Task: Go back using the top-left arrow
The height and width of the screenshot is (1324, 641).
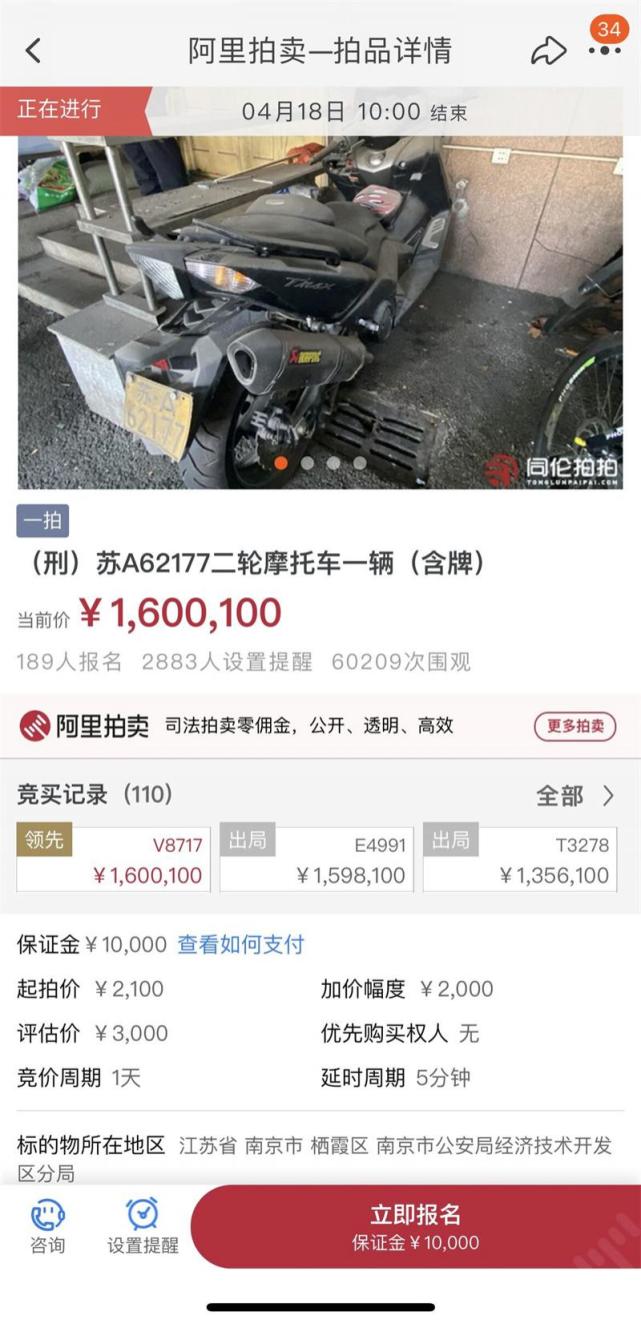Action: coord(34,50)
